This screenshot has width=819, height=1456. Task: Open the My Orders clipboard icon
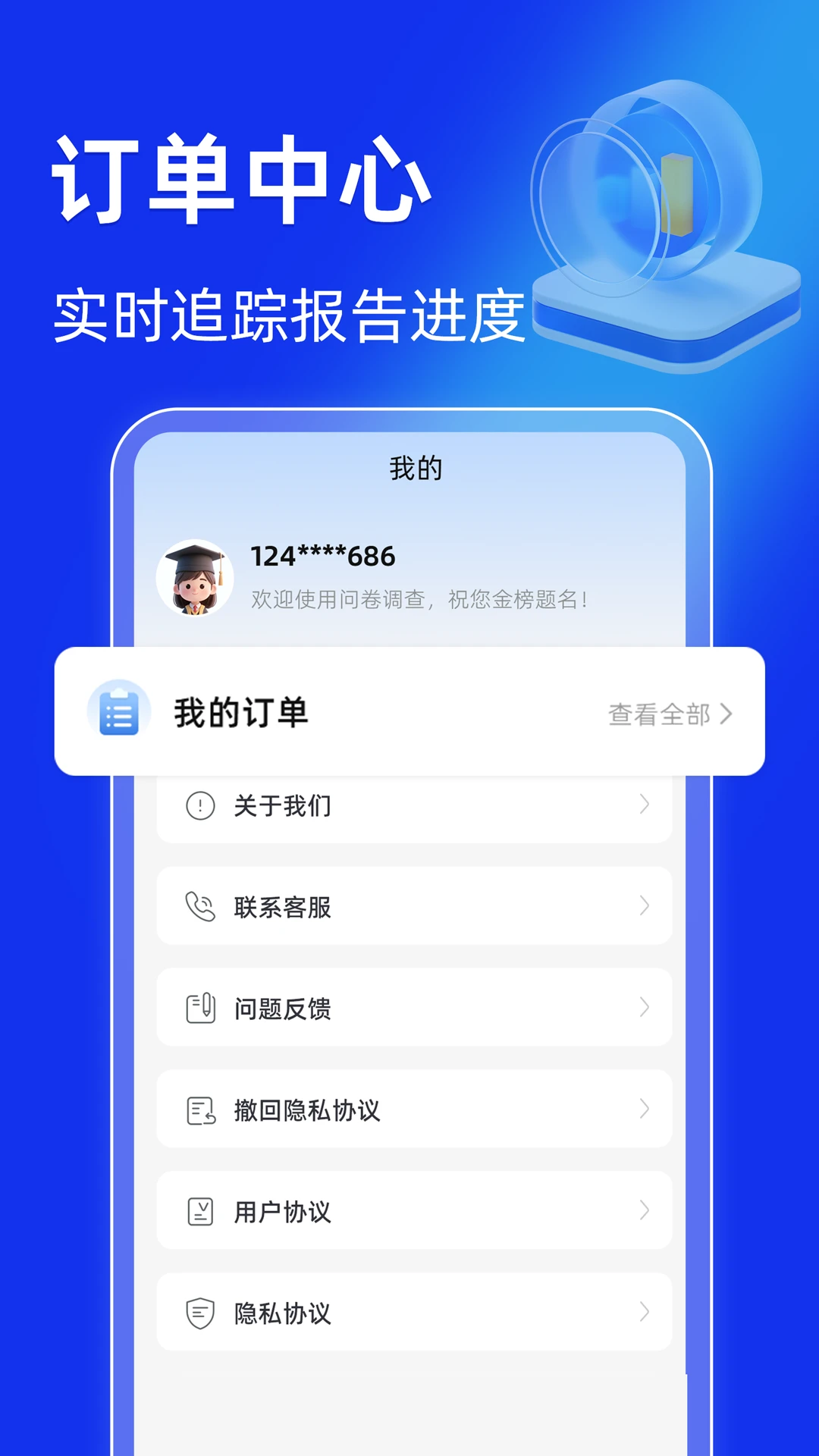(x=118, y=711)
